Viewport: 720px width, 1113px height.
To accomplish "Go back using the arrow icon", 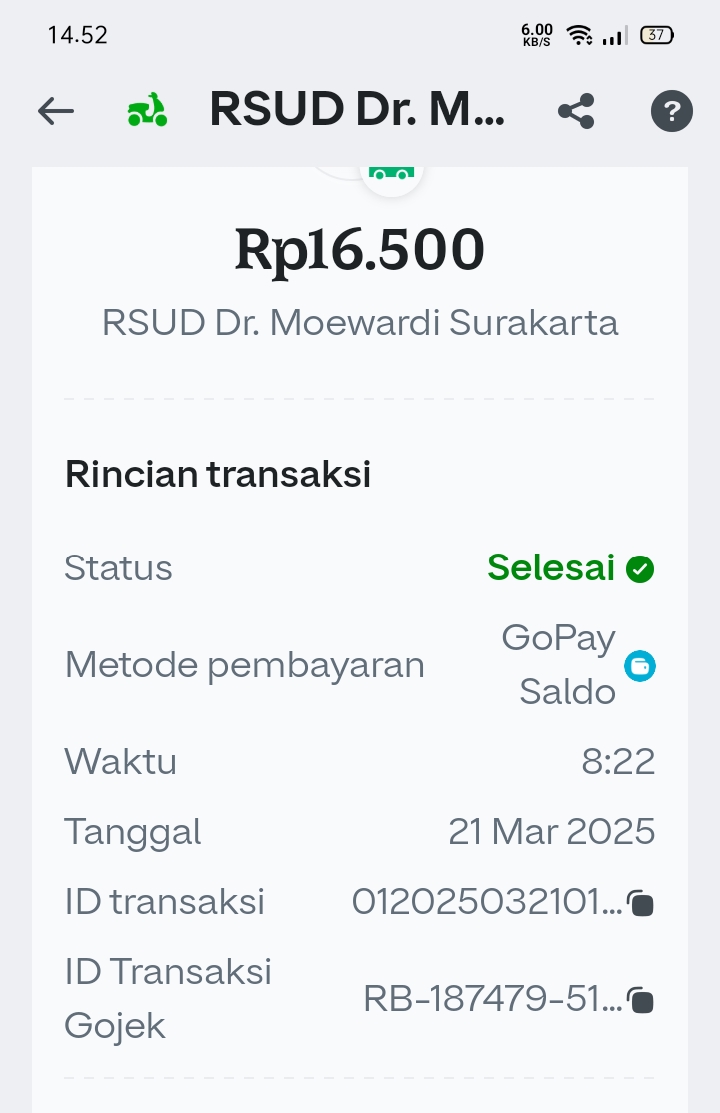I will click(x=56, y=111).
